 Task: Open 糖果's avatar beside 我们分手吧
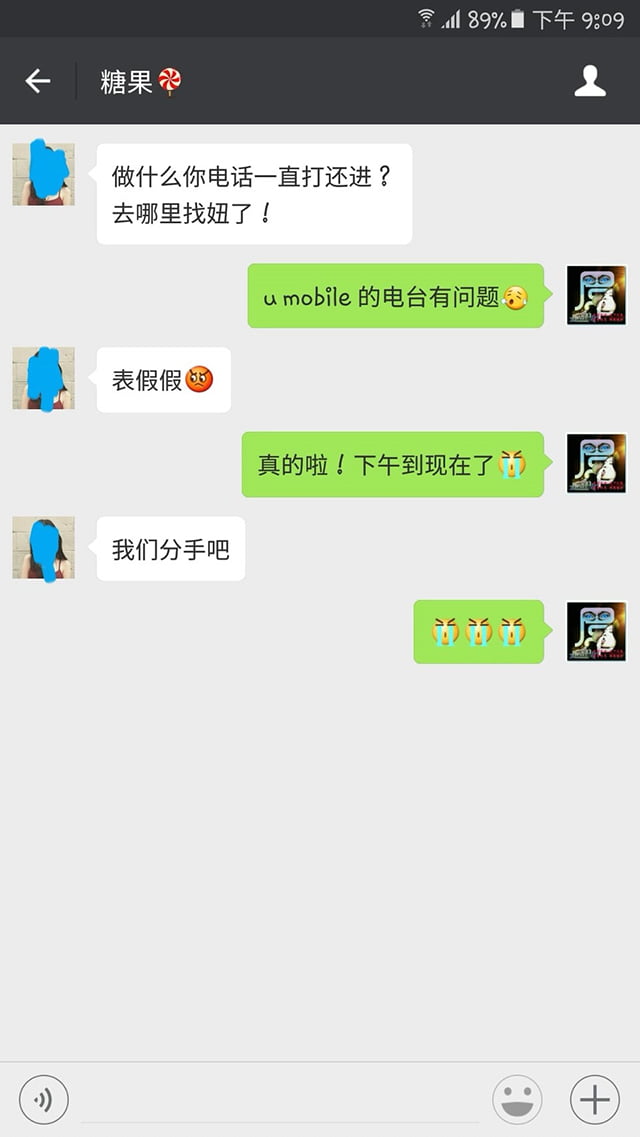(x=43, y=547)
